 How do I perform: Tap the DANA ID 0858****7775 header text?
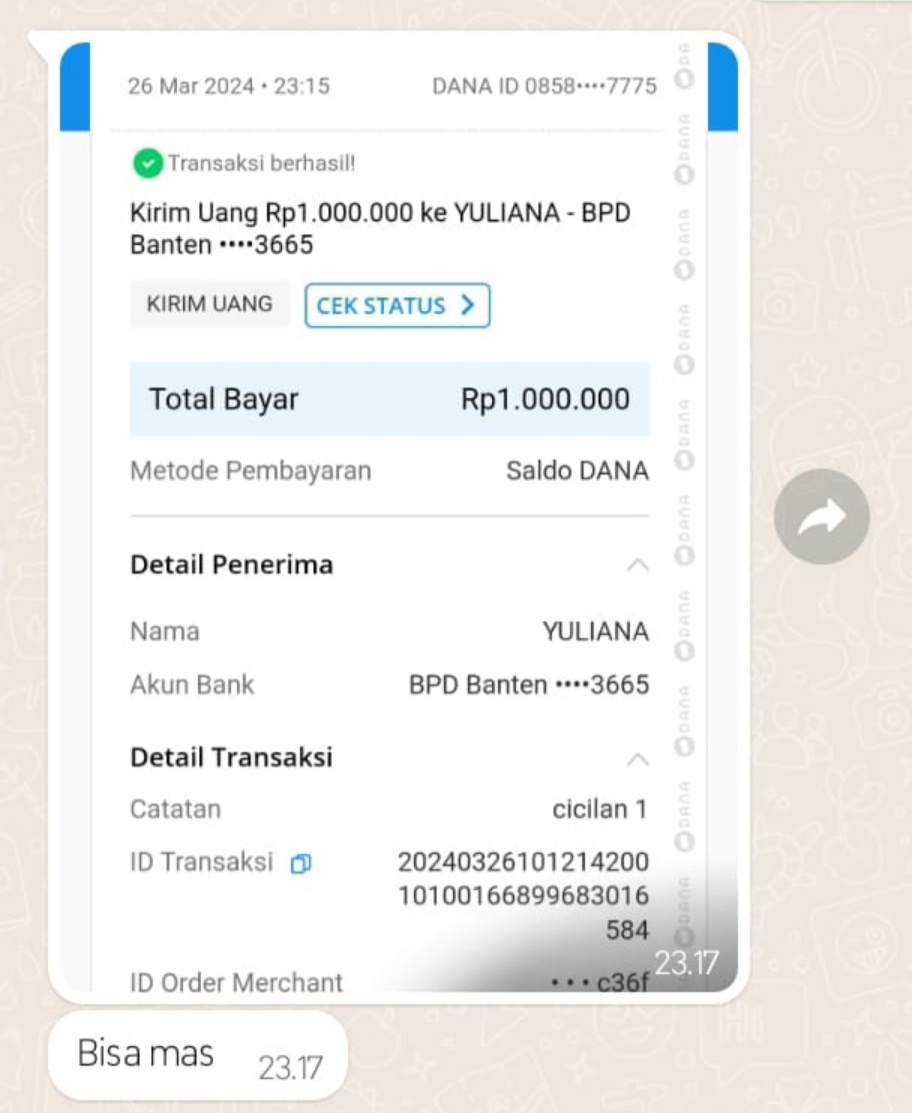point(545,86)
